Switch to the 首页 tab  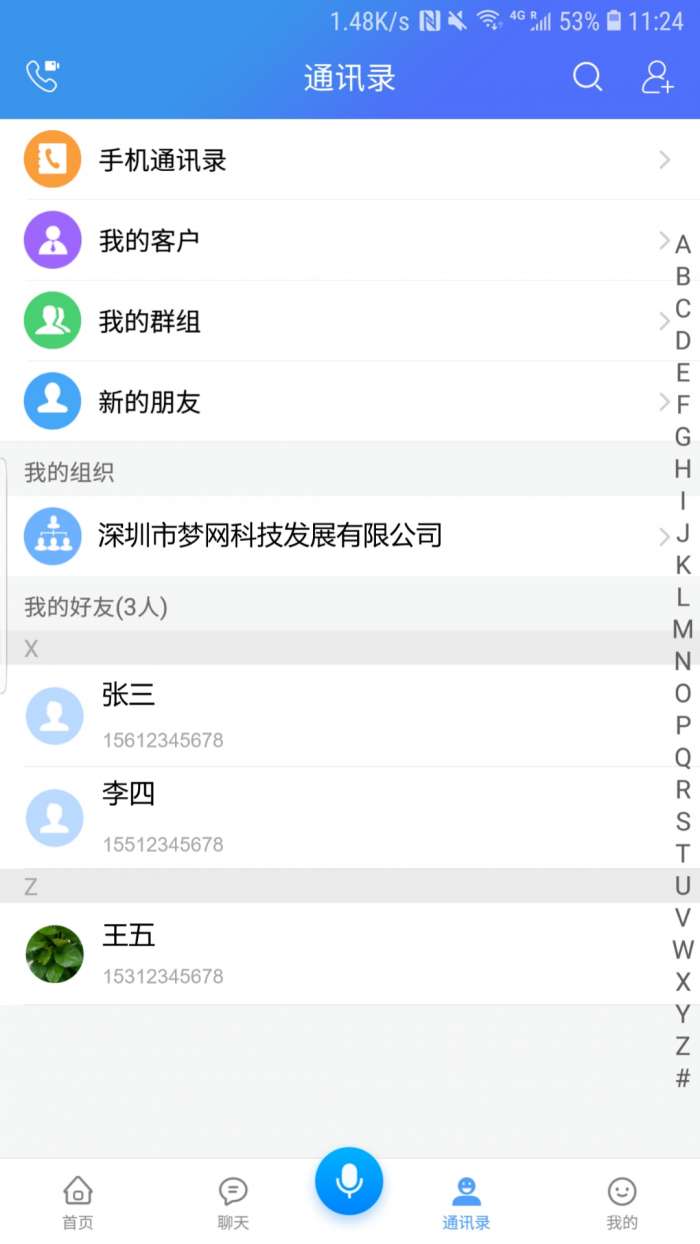(x=78, y=1202)
